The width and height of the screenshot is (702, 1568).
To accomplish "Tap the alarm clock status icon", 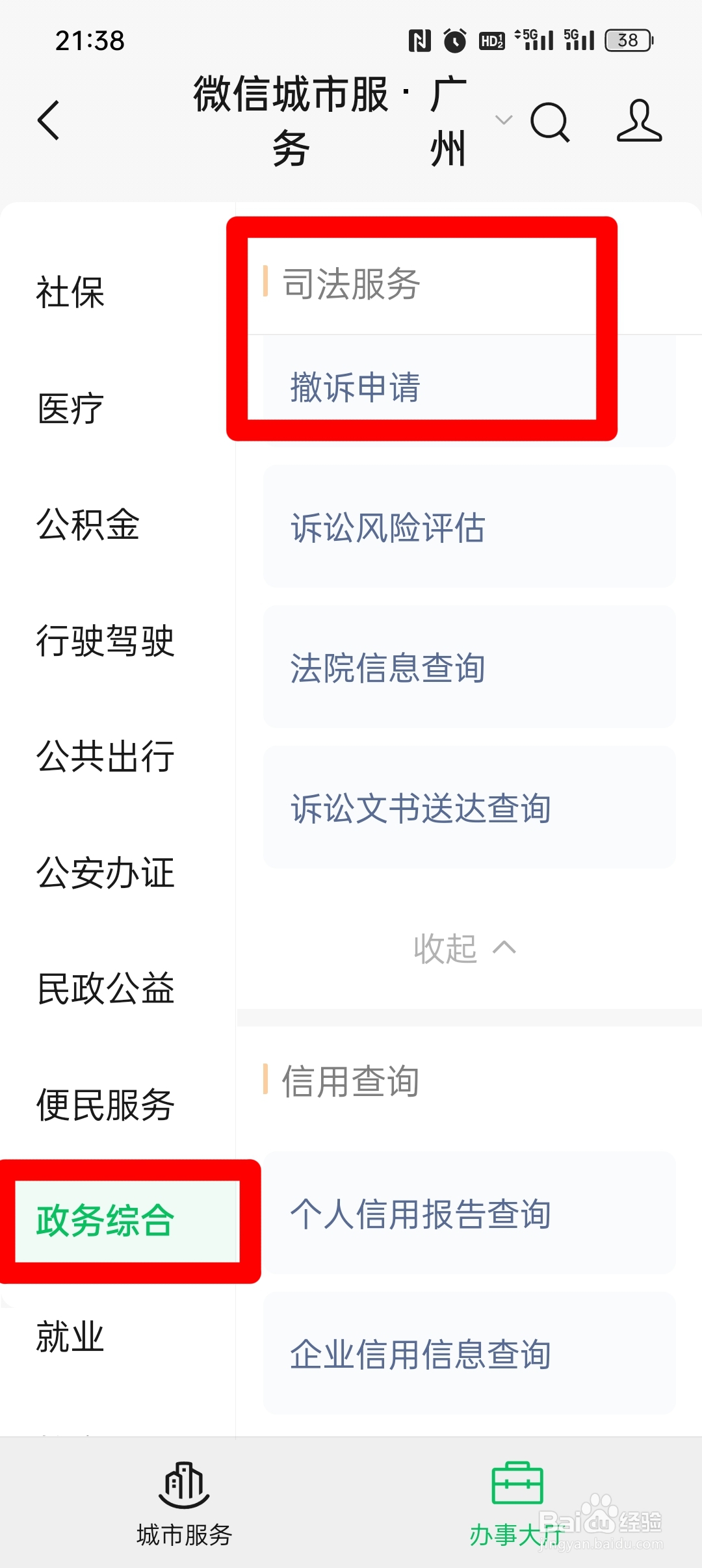I will [456, 39].
